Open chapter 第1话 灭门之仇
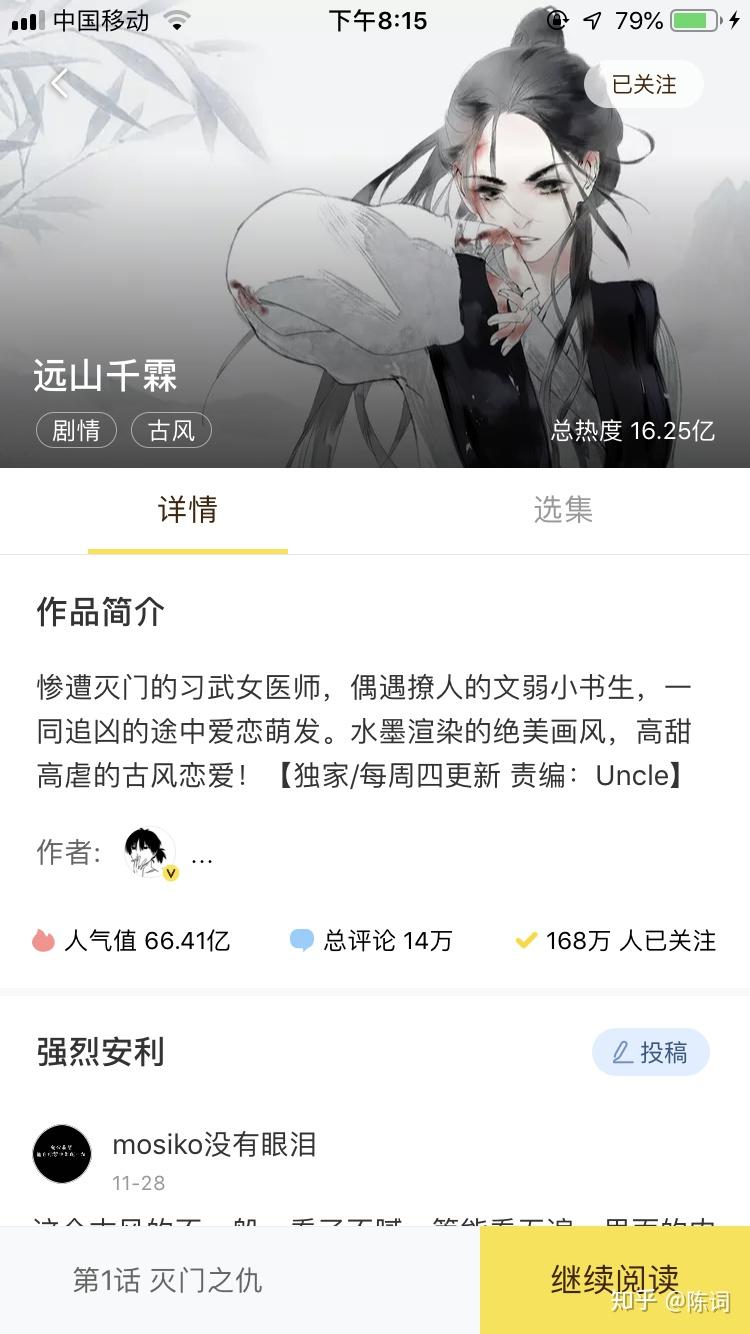Viewport: 750px width, 1334px height. tap(168, 1280)
